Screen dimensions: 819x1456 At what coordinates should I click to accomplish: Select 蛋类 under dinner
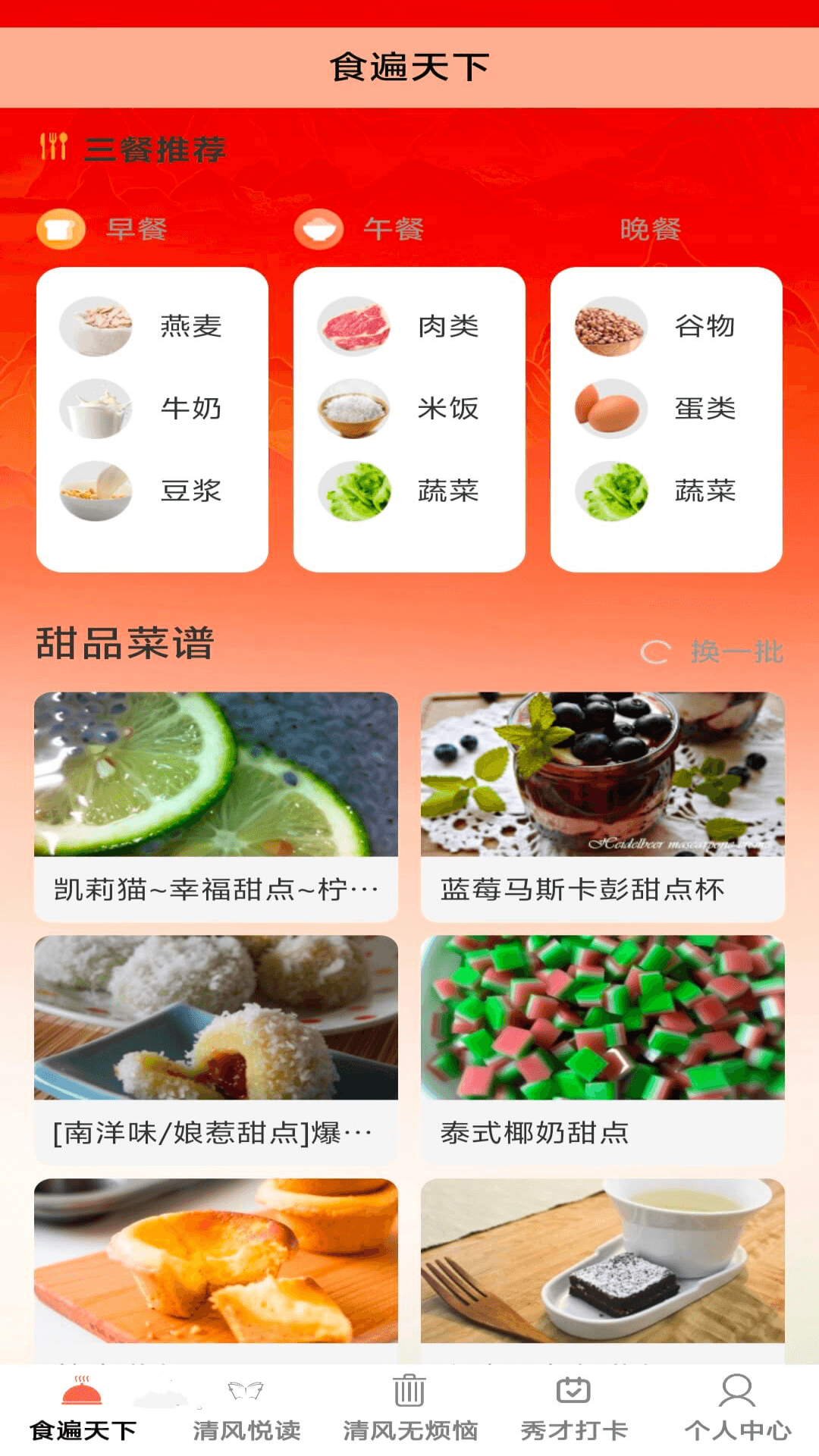(x=666, y=409)
